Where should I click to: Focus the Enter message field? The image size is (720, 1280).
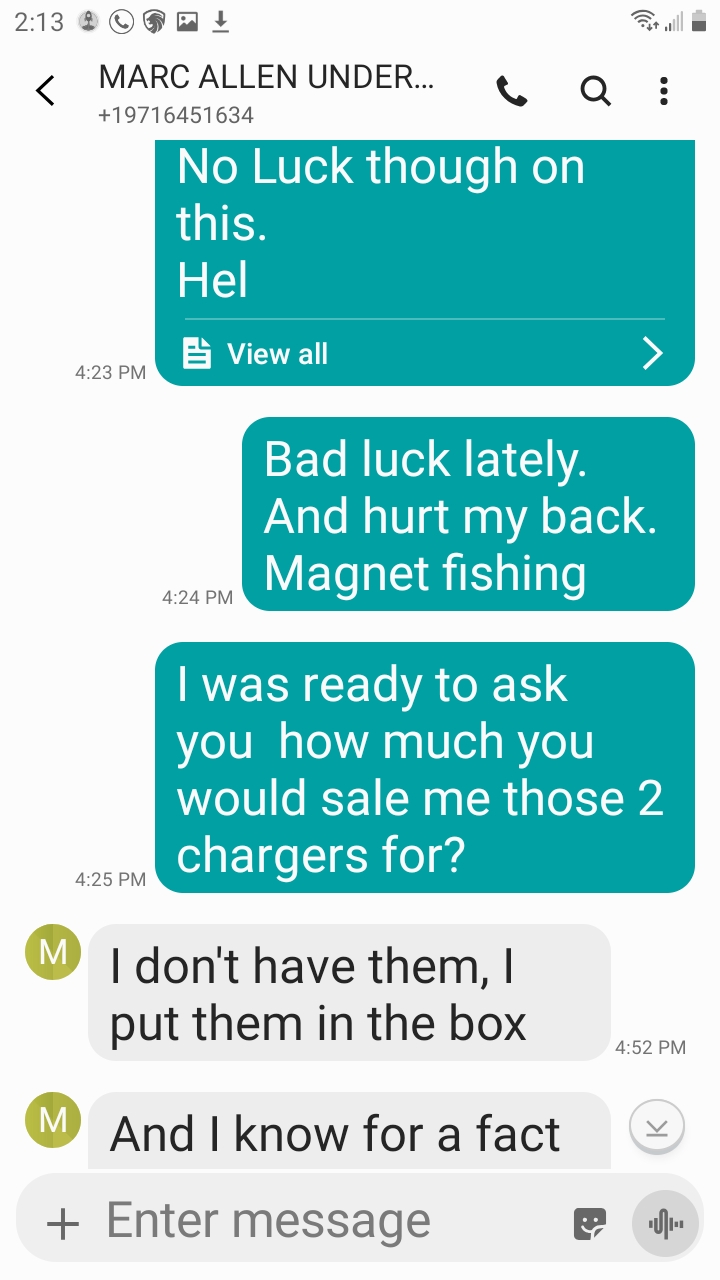330,1221
